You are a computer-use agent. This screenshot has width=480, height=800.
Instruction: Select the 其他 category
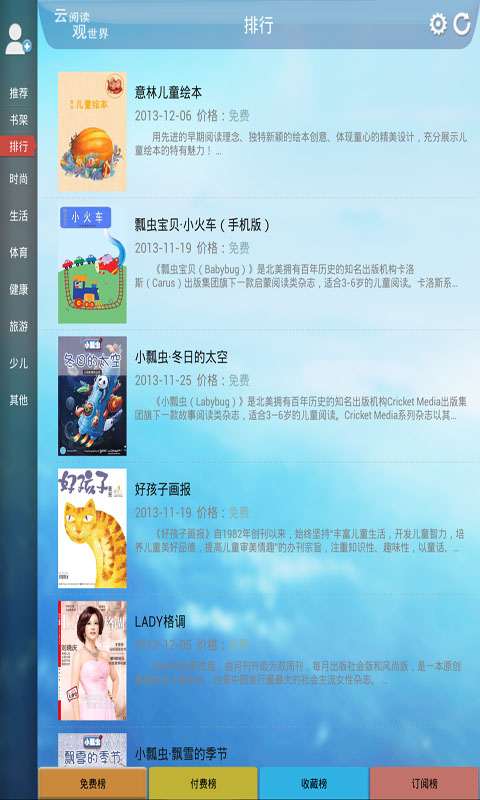click(x=18, y=400)
